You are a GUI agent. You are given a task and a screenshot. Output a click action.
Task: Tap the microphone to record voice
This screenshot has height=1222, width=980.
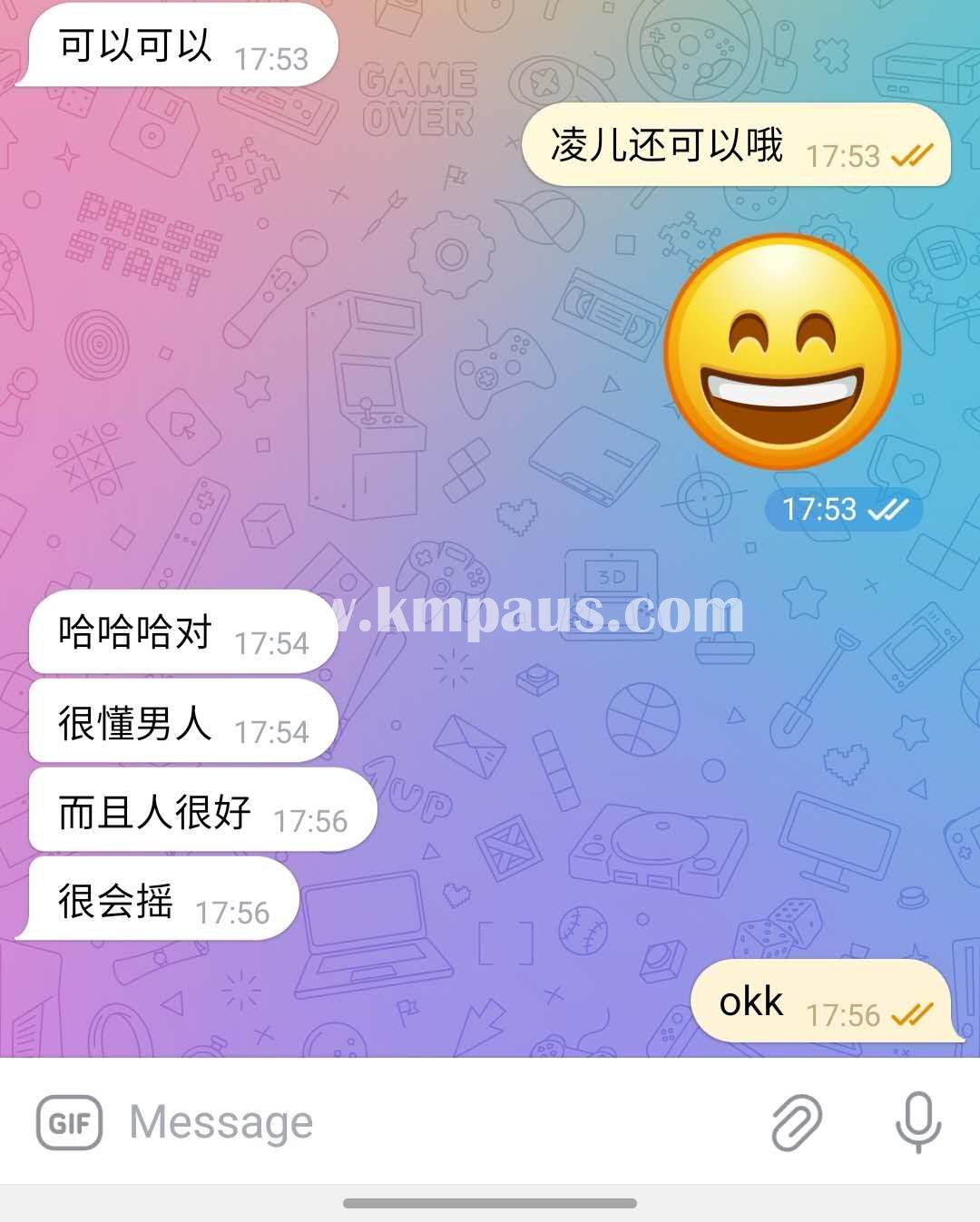917,1123
